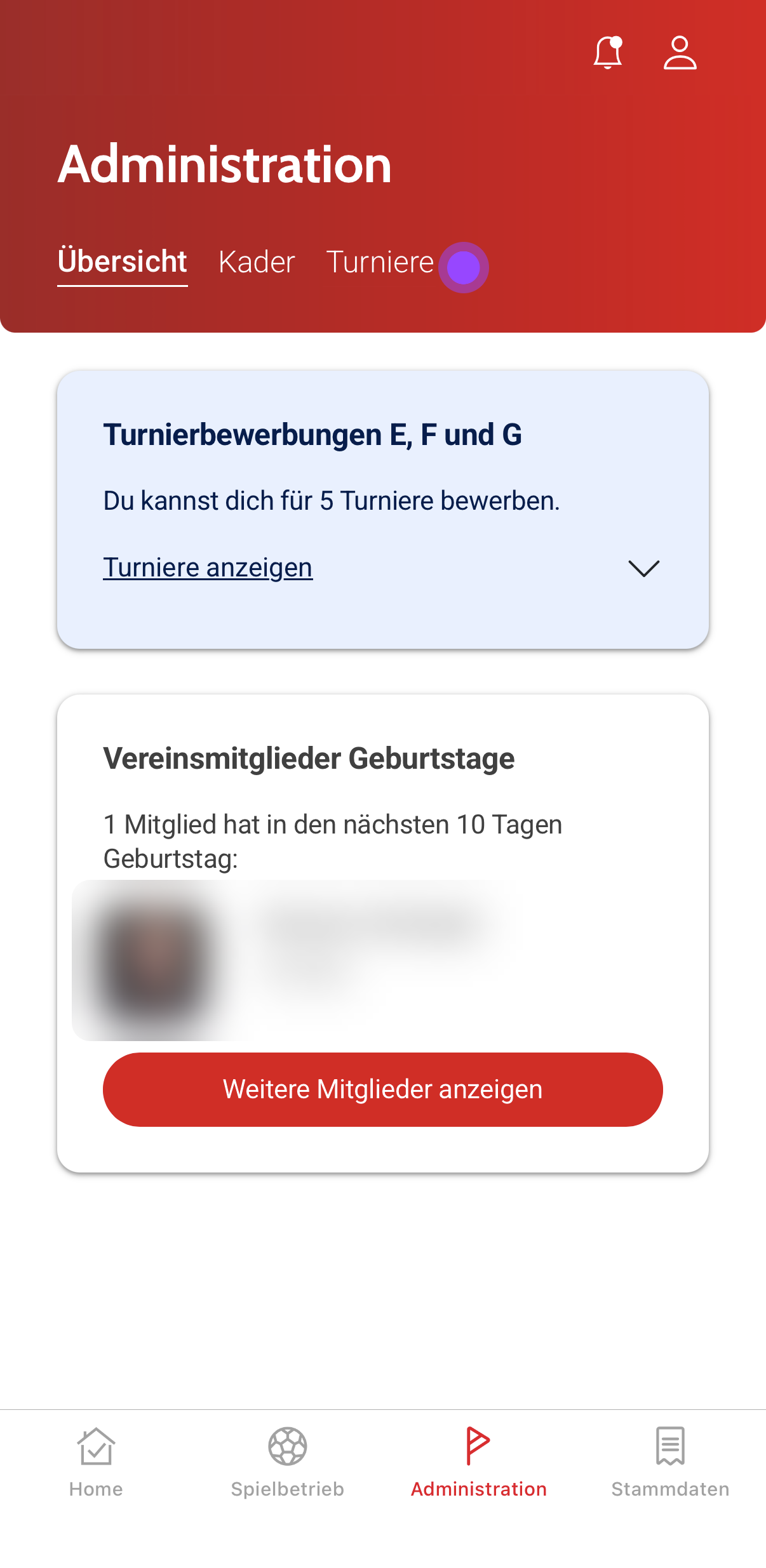This screenshot has height=1568, width=766.
Task: Open the user profile icon
Action: pyautogui.click(x=680, y=53)
